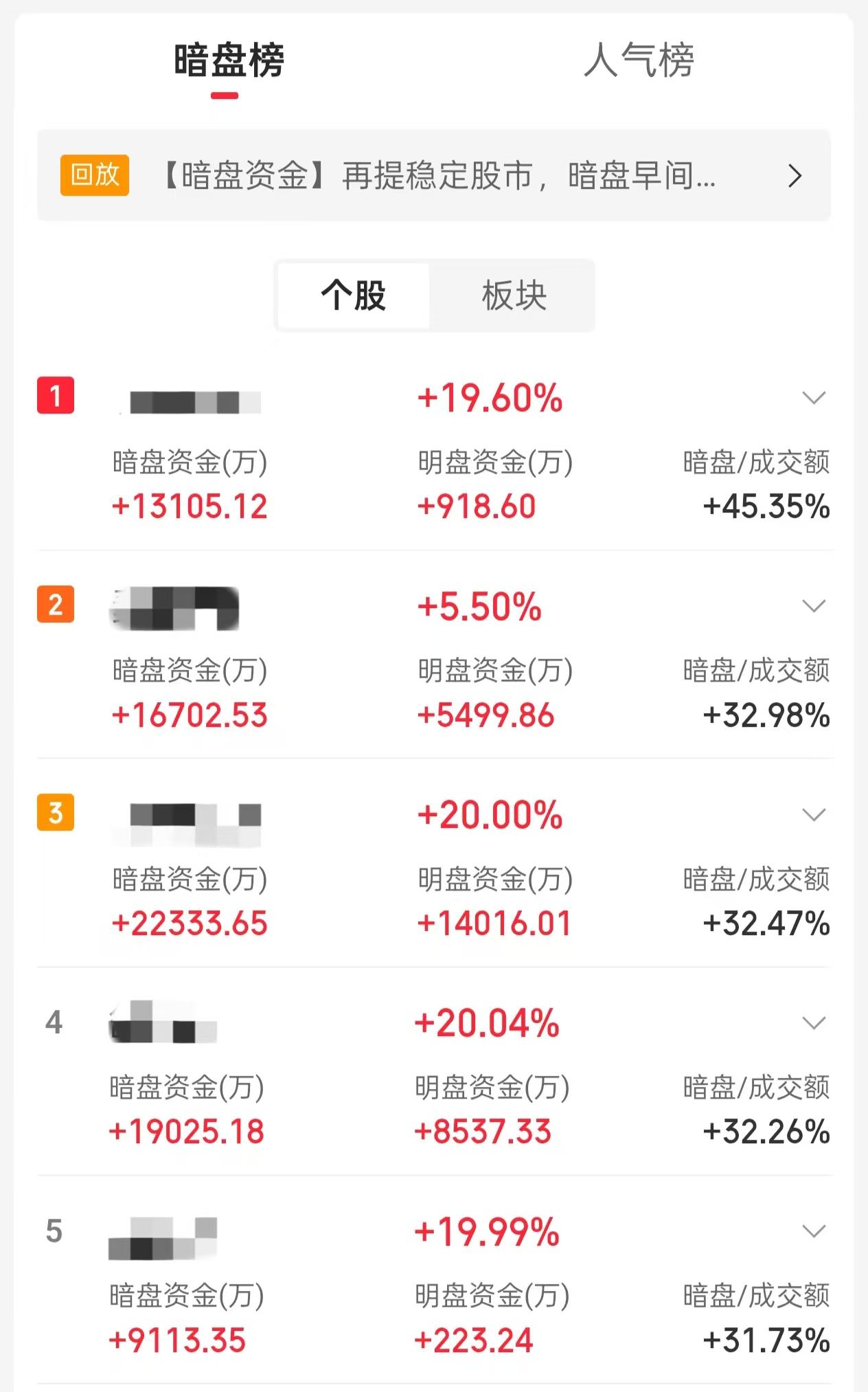The image size is (868, 1392).
Task: Click rank badge 2 in the list
Action: point(57,606)
